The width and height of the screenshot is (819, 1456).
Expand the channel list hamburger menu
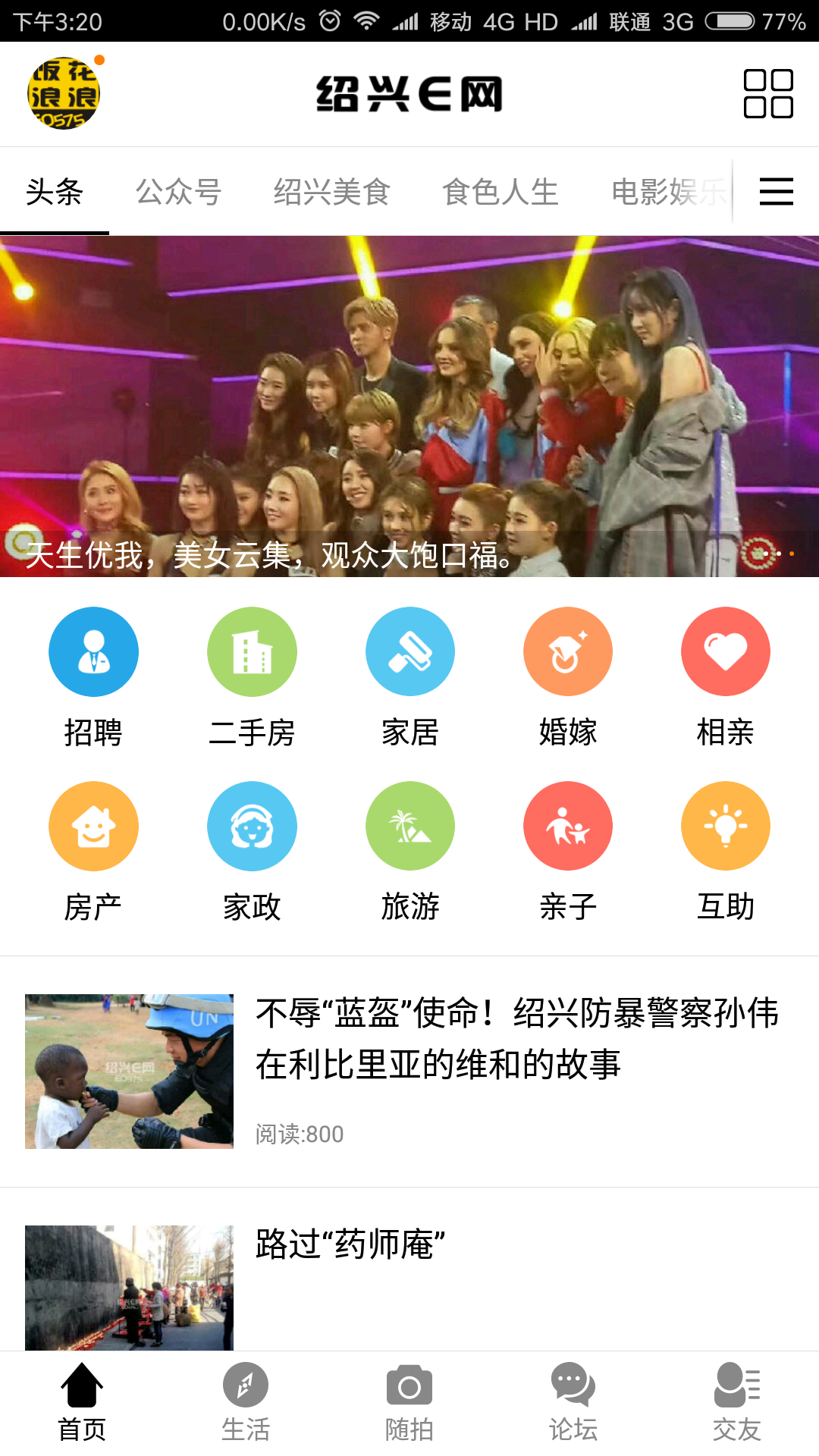coord(776,192)
